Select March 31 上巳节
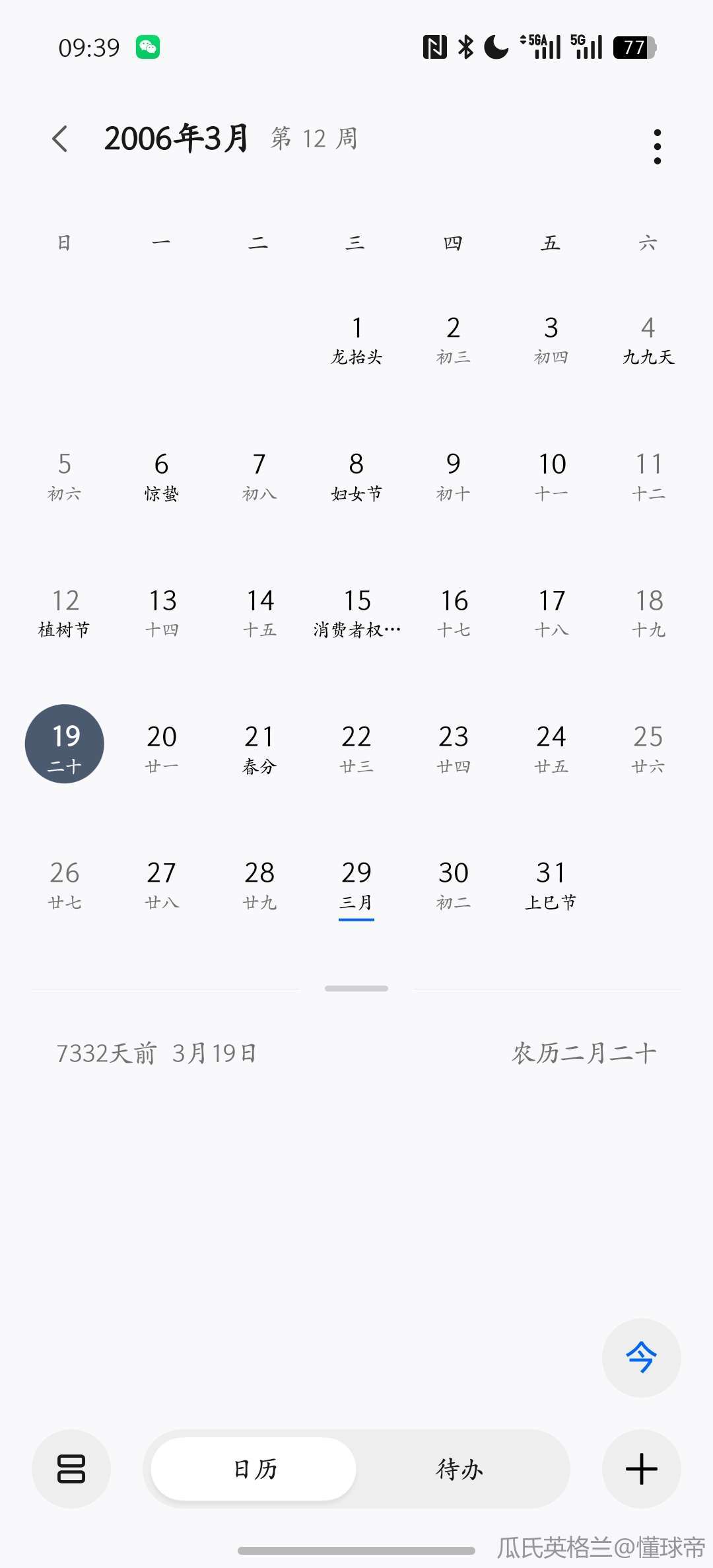 tap(551, 884)
